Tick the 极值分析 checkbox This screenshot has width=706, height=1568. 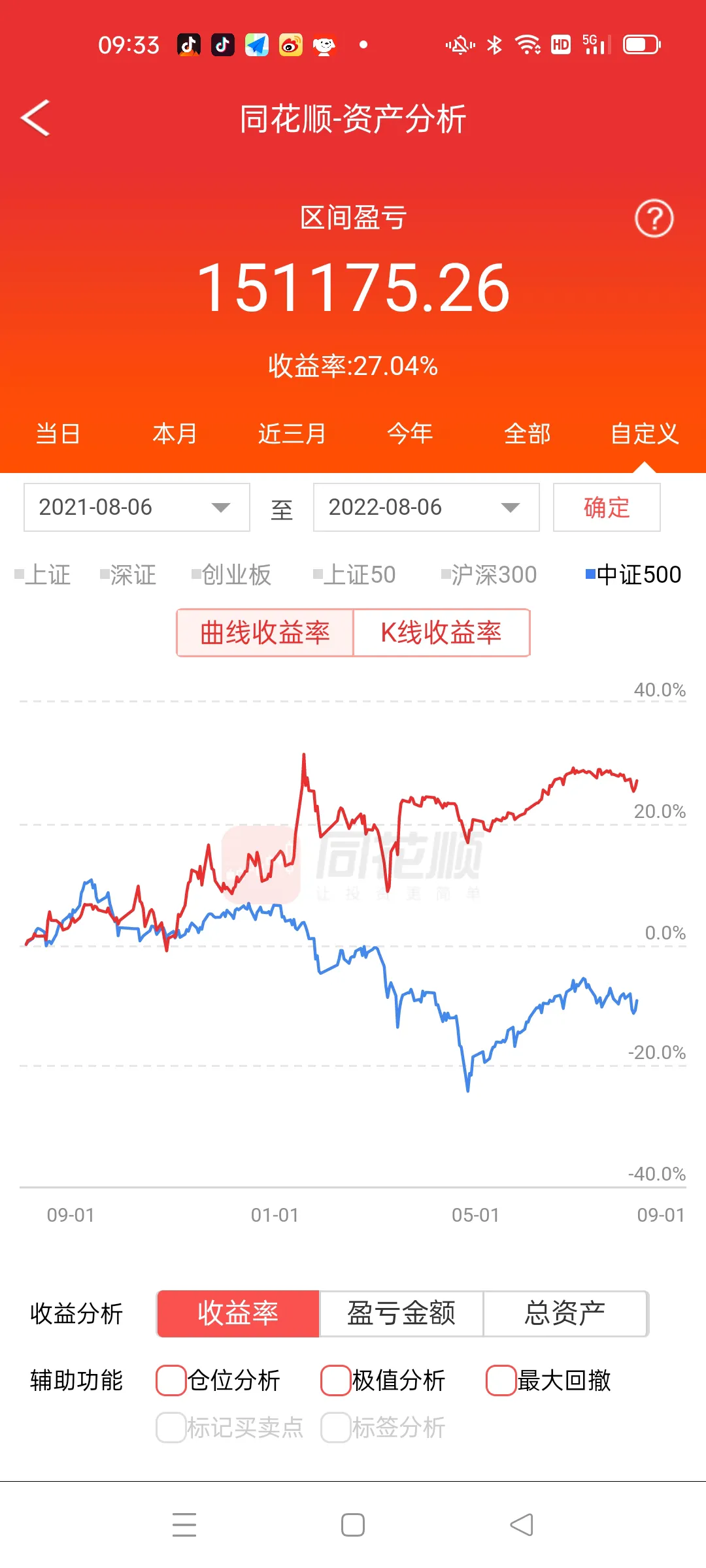(x=336, y=1380)
